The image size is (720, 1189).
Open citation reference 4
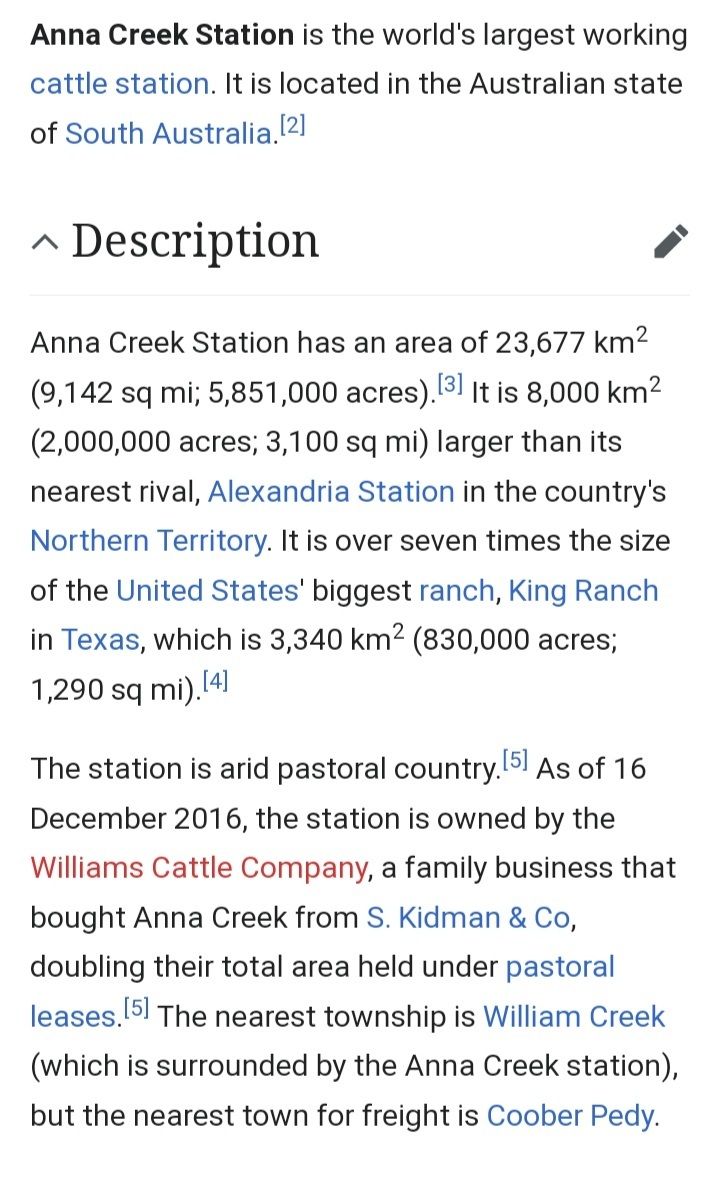coord(215,683)
